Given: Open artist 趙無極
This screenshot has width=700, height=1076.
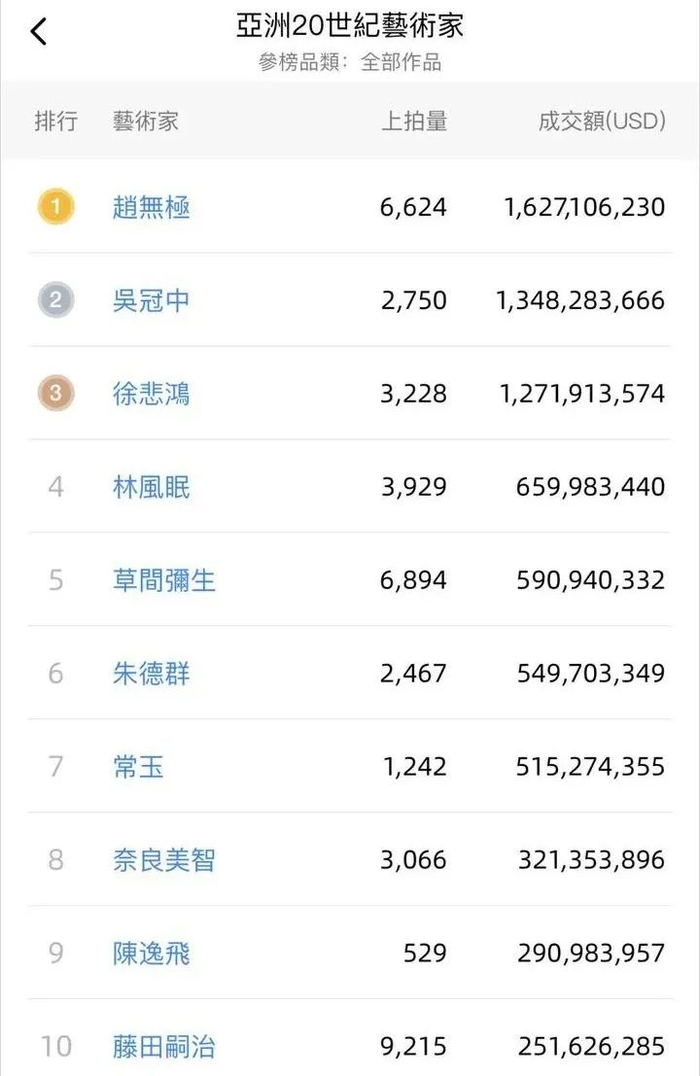Looking at the screenshot, I should [151, 207].
